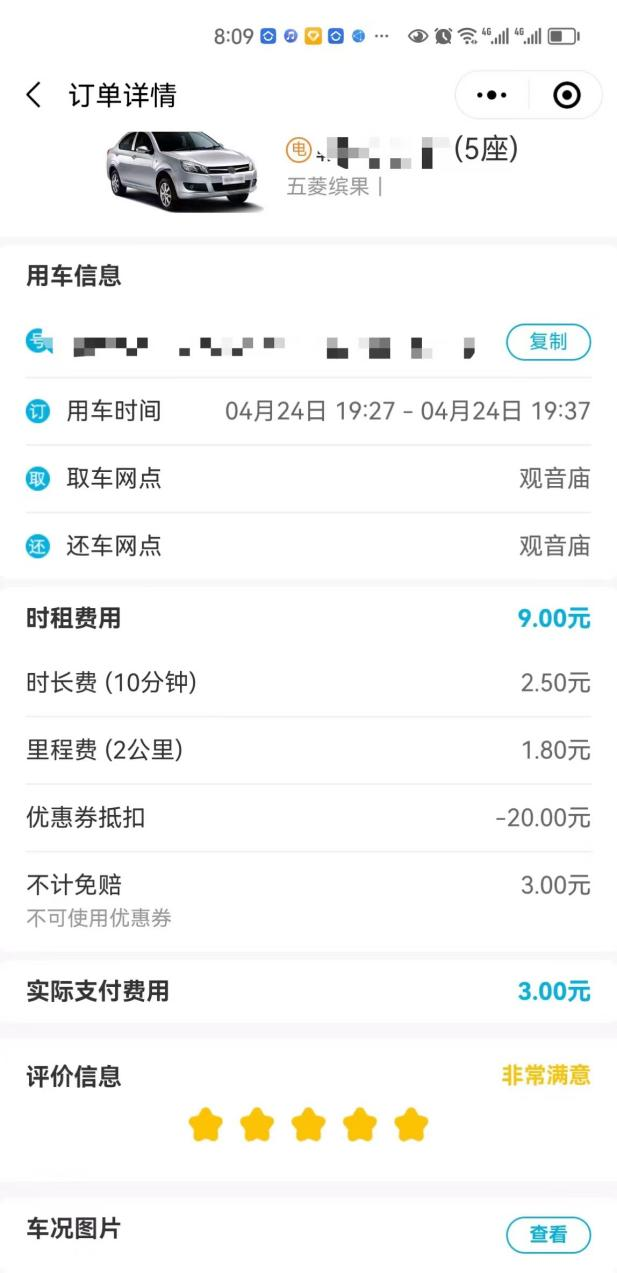Copy the order number with 复制
The height and width of the screenshot is (1273, 617).
tap(548, 342)
